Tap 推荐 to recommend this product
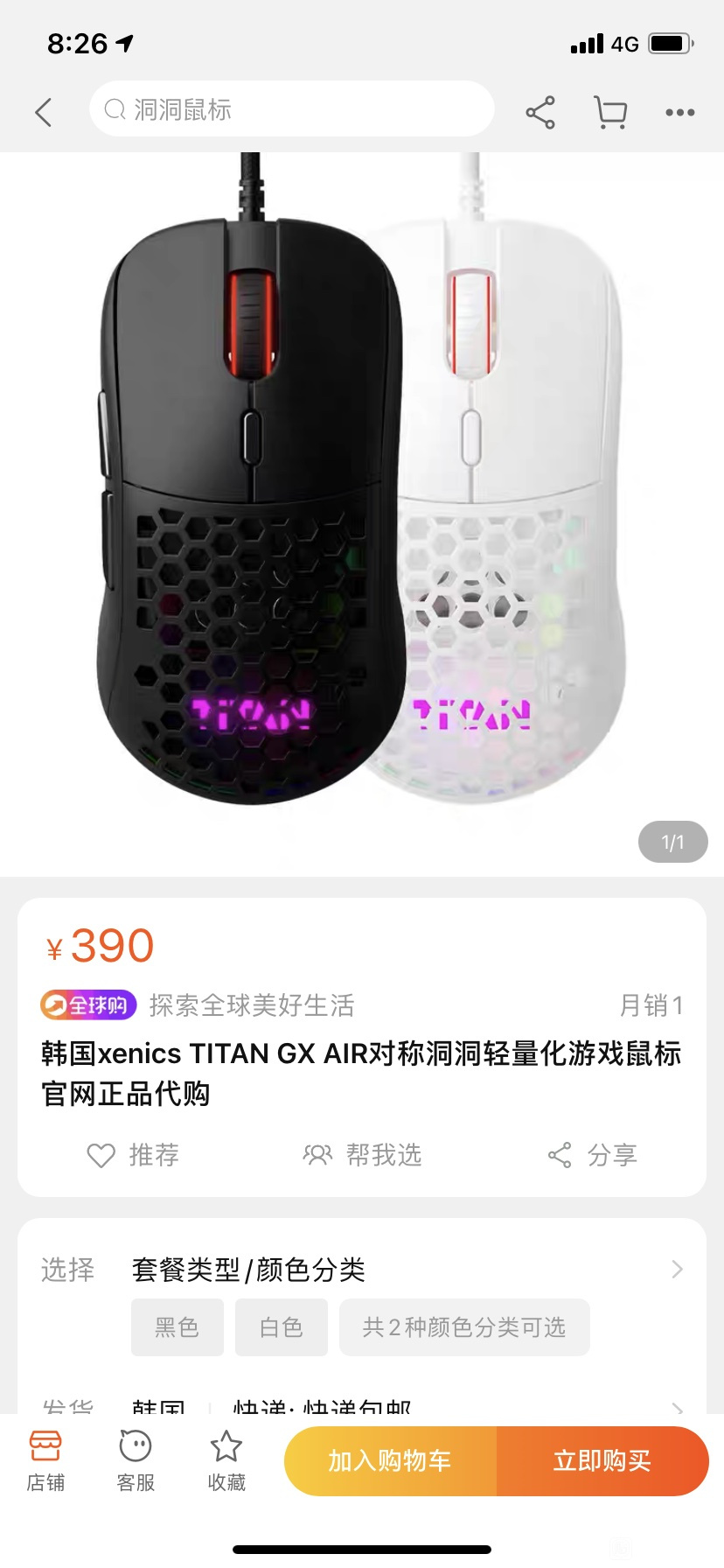 [133, 1155]
